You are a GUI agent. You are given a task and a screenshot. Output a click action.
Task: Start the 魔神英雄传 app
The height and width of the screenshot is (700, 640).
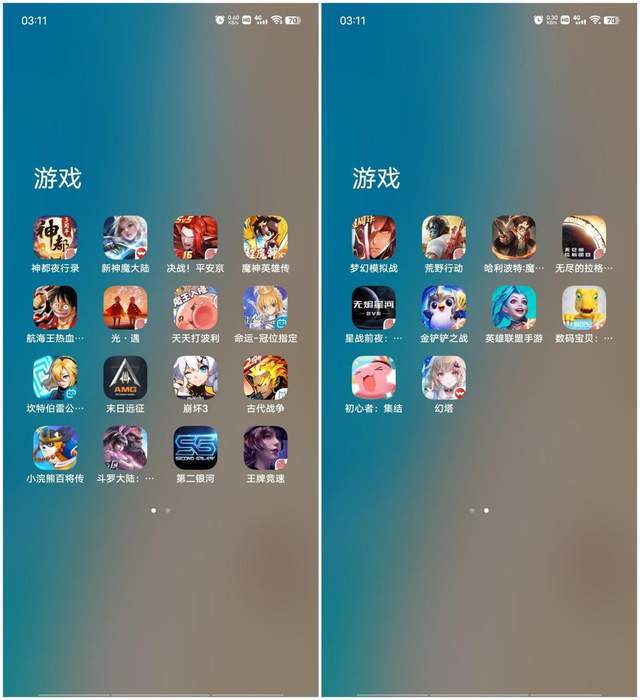tap(265, 238)
